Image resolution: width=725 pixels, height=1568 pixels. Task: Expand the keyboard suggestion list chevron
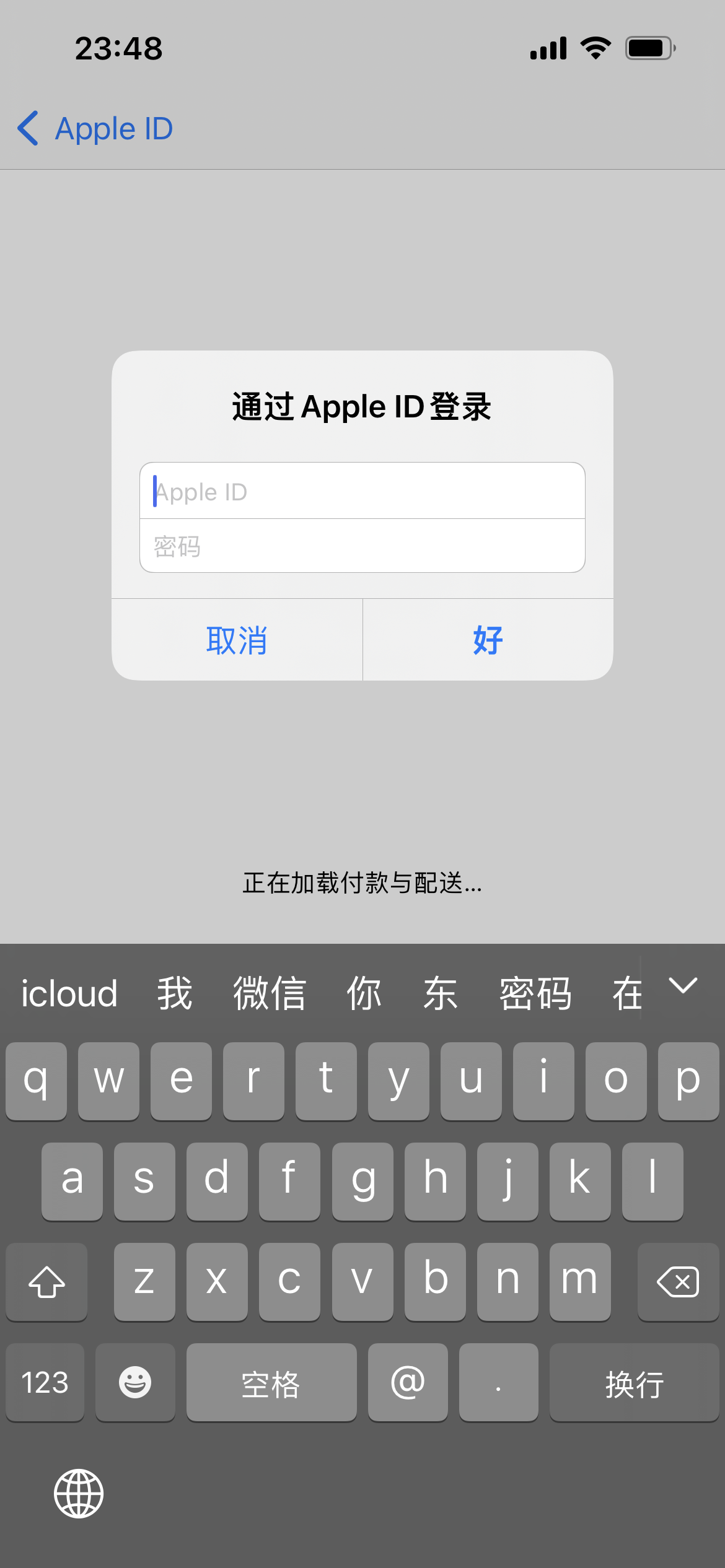[x=683, y=986]
